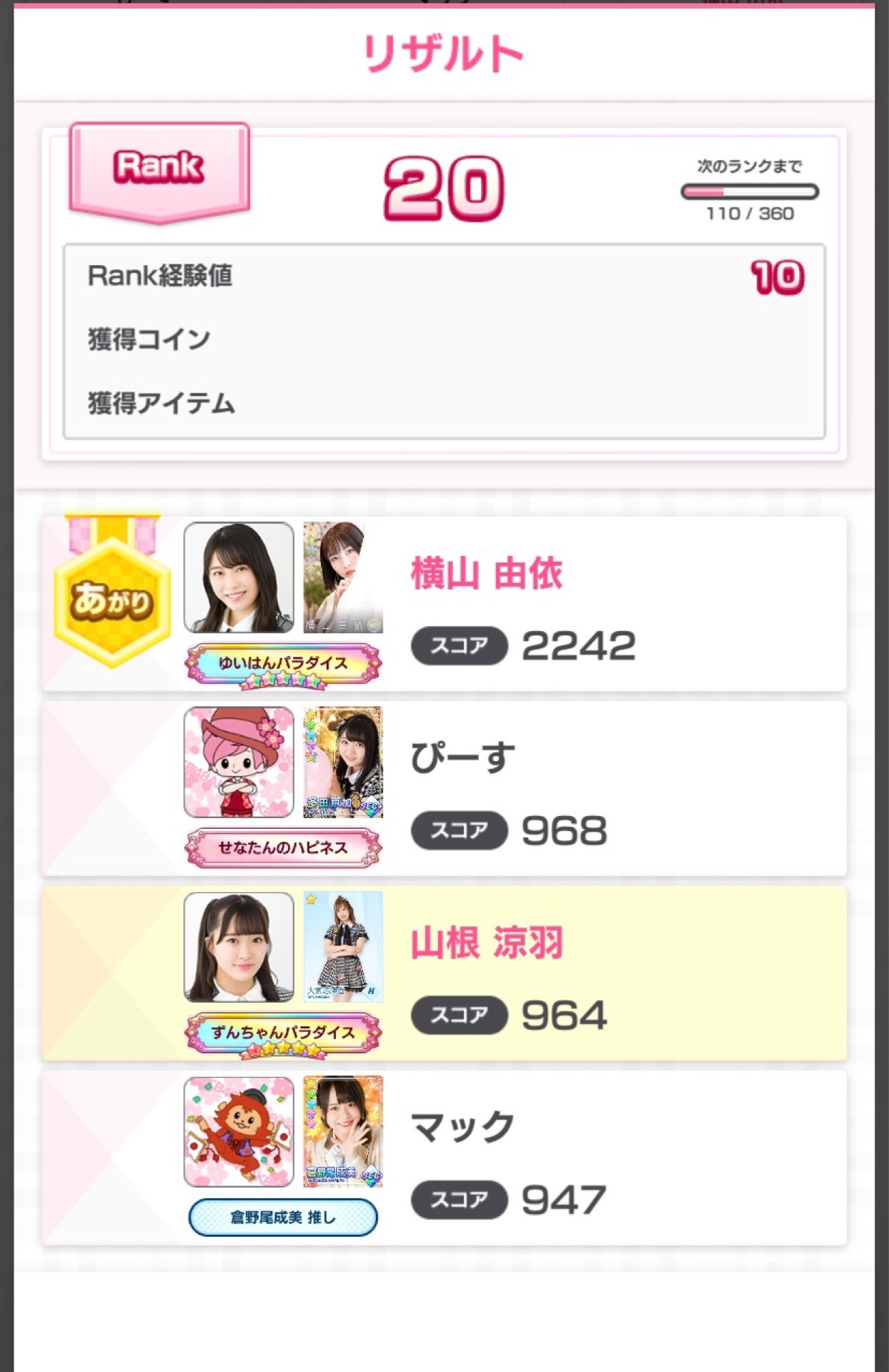The height and width of the screenshot is (1372, 889).
Task: Open マック's player result card
Action: tap(444, 1158)
